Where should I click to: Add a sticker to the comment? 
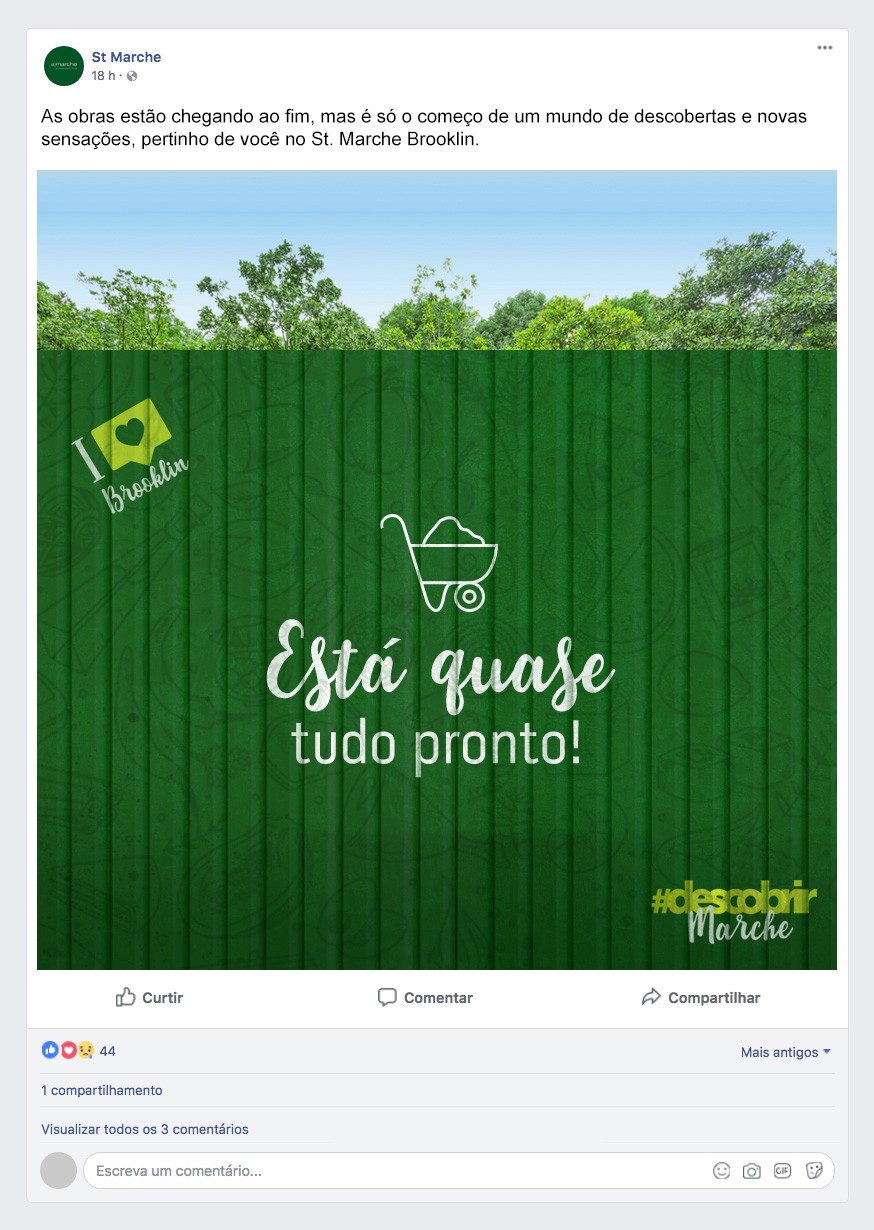click(814, 1170)
